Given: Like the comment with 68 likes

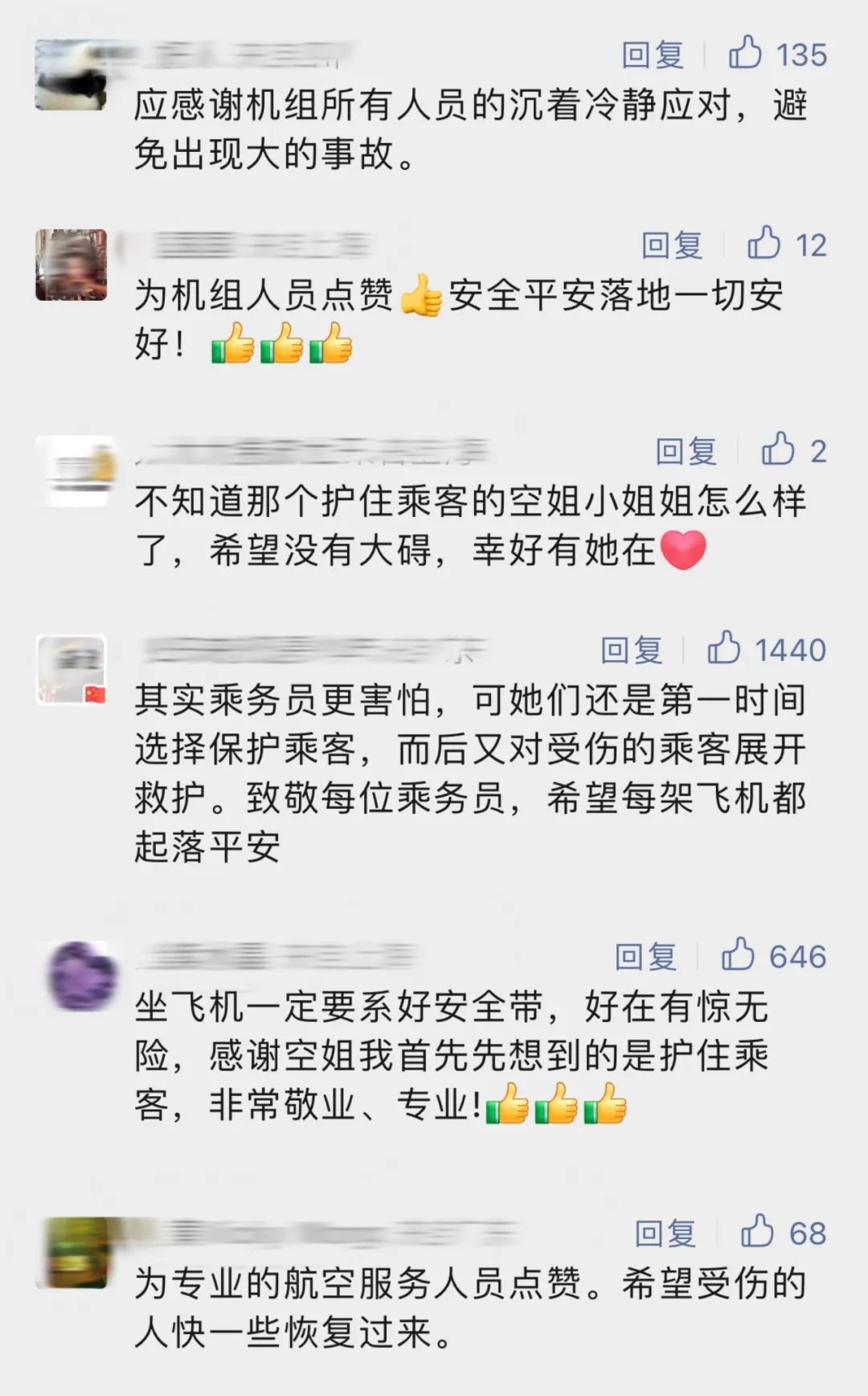Looking at the screenshot, I should pos(757,1231).
